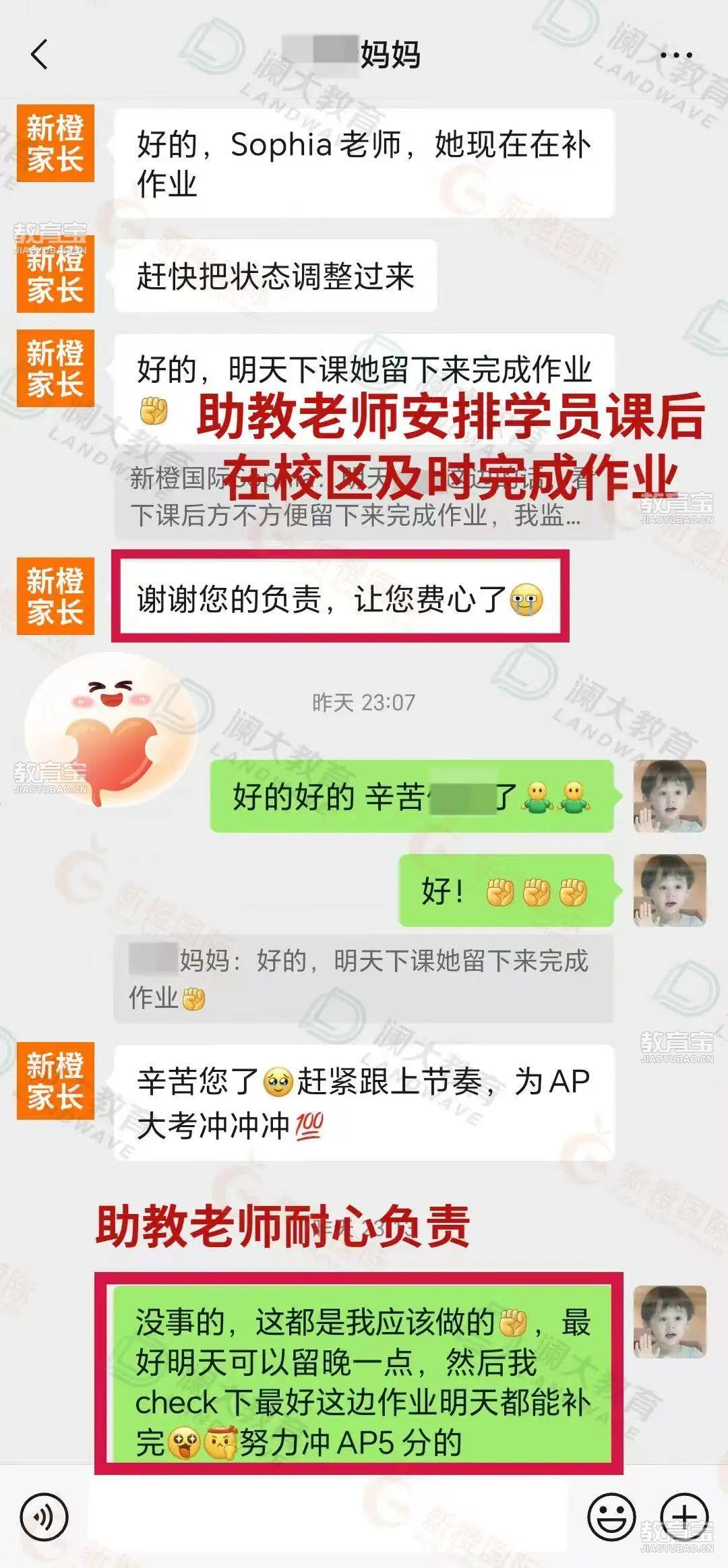
Task: Open 新橙家长 avatar beside 赶快把状态调整过来
Action: click(x=55, y=274)
